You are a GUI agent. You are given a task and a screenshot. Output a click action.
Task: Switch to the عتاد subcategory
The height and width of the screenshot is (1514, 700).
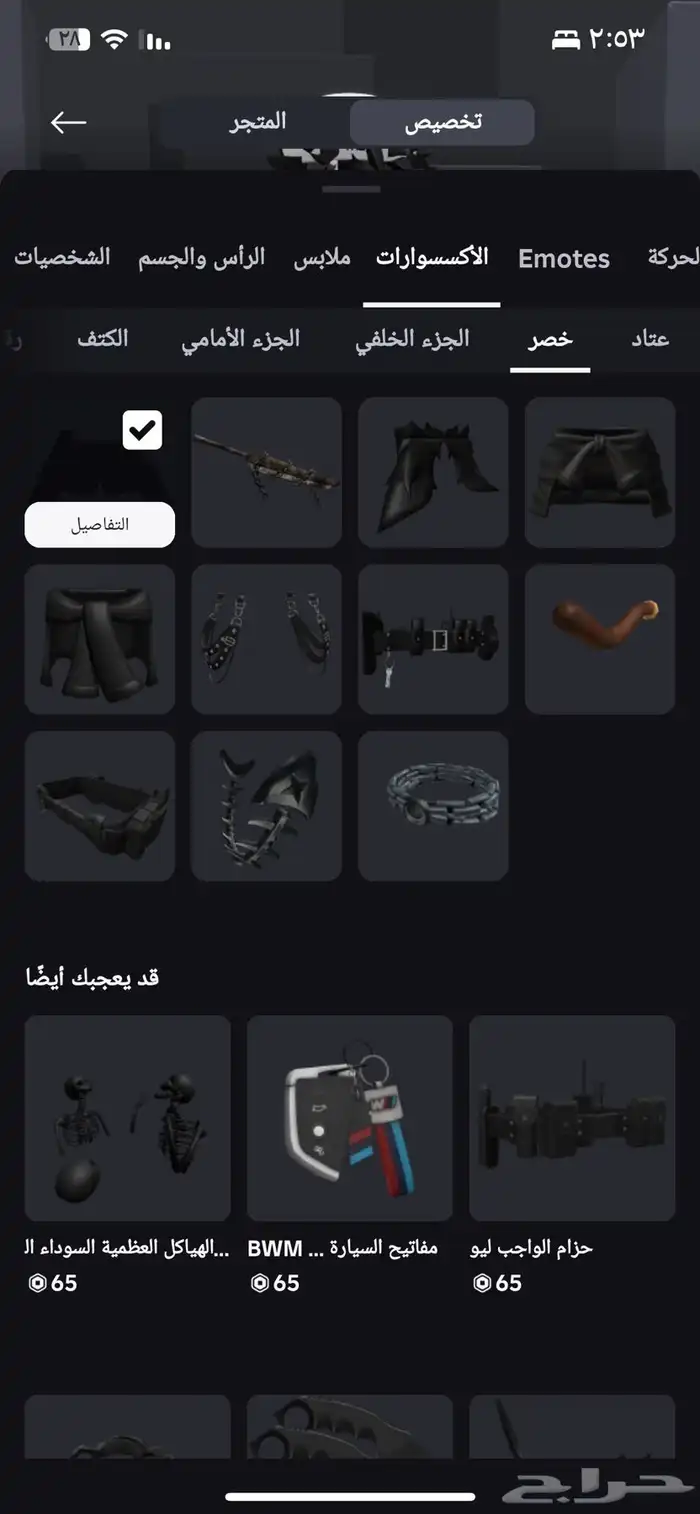coord(650,339)
